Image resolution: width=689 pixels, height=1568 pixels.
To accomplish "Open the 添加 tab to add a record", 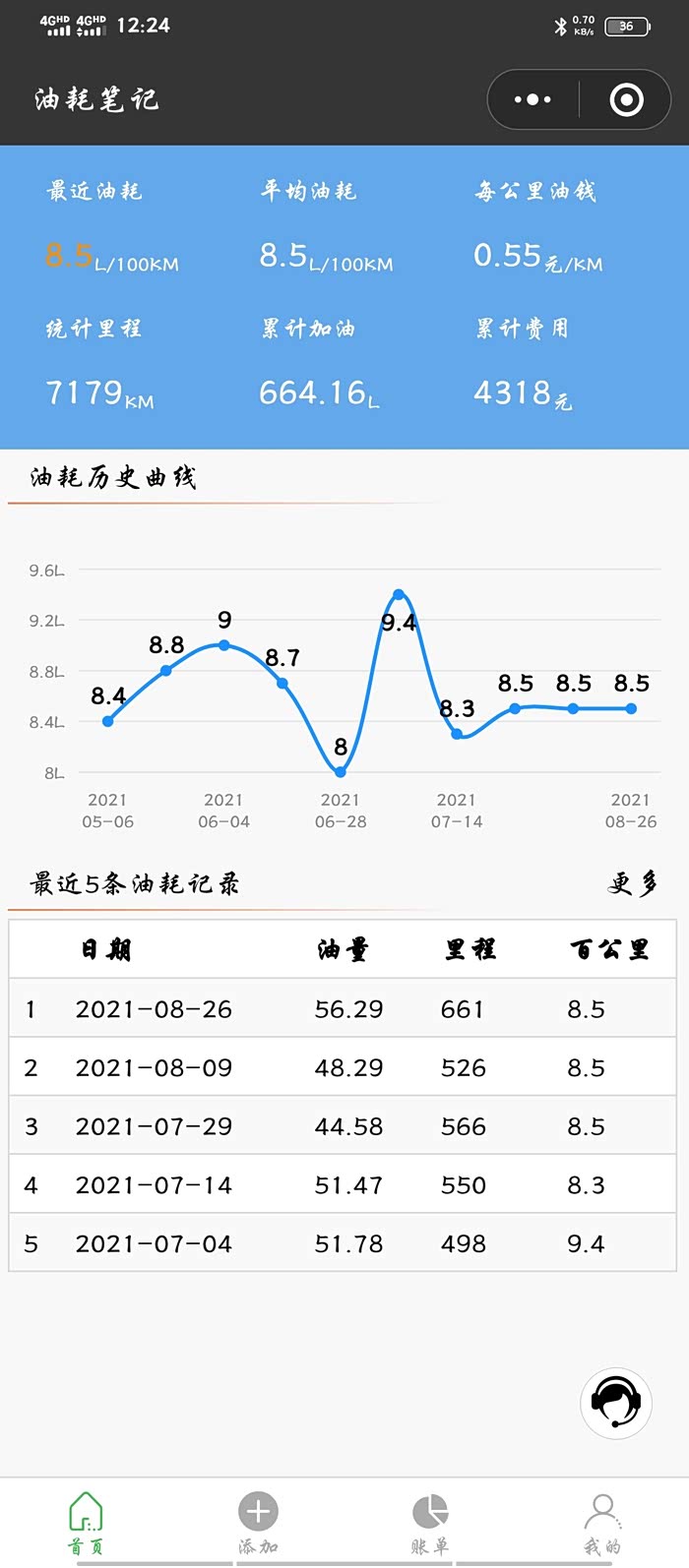I will [258, 1523].
